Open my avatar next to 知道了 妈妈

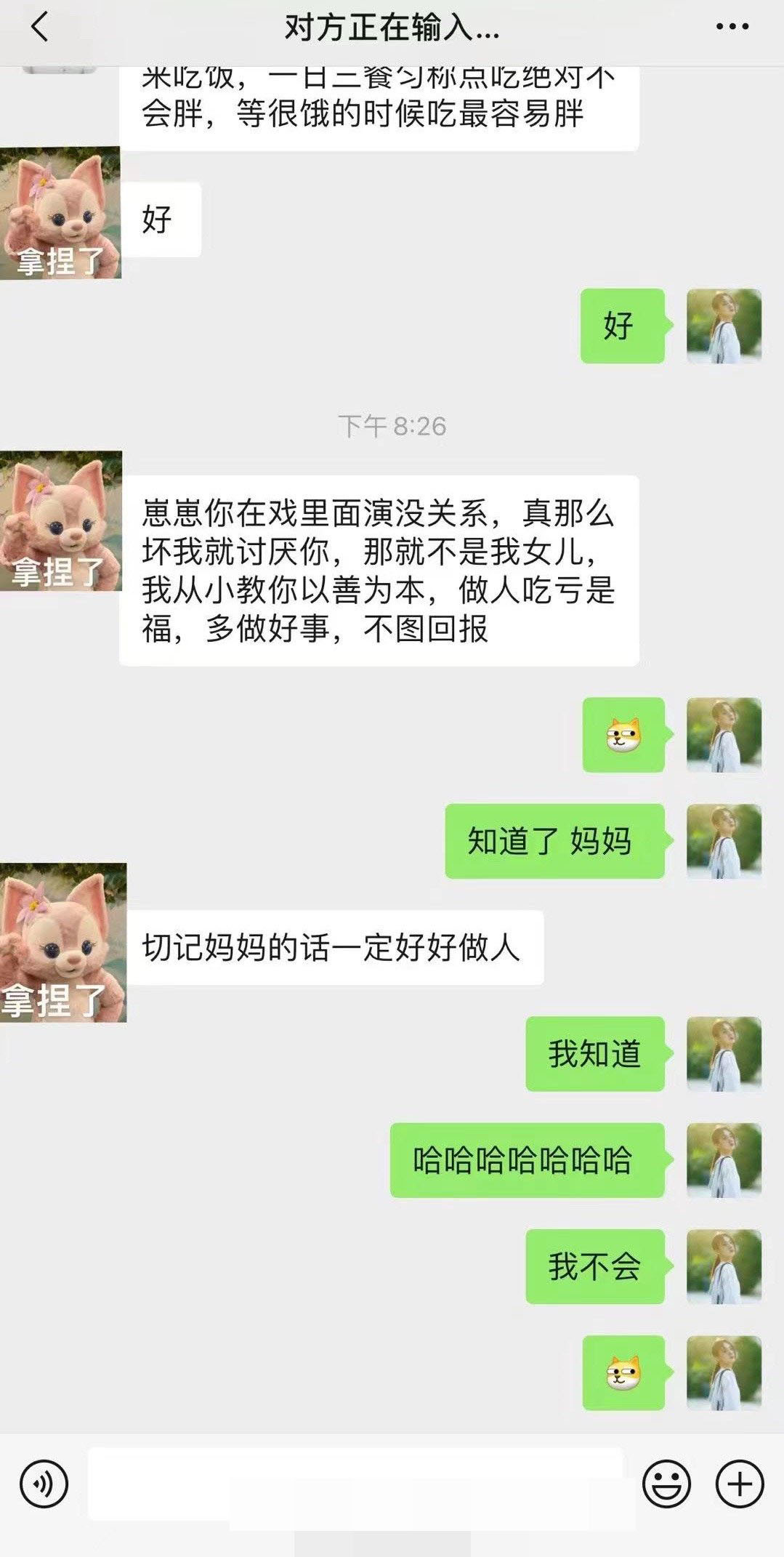pos(724,841)
